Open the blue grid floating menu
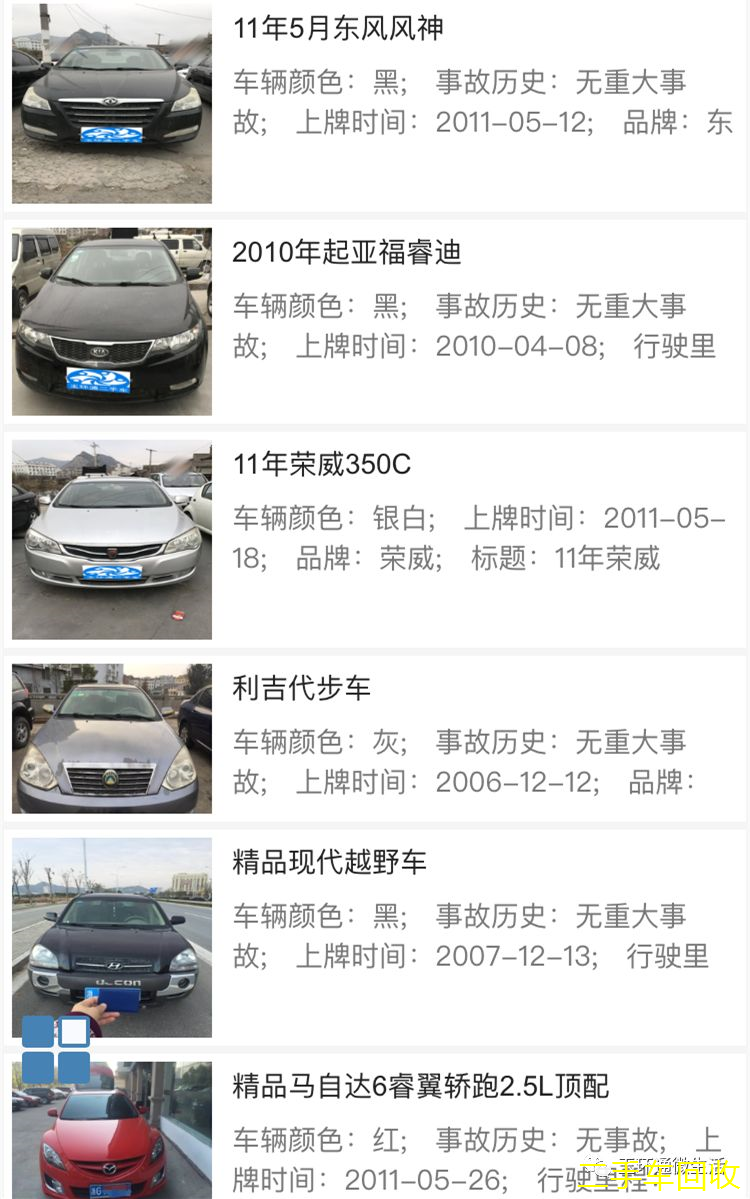The height and width of the screenshot is (1199, 750). tap(56, 1050)
